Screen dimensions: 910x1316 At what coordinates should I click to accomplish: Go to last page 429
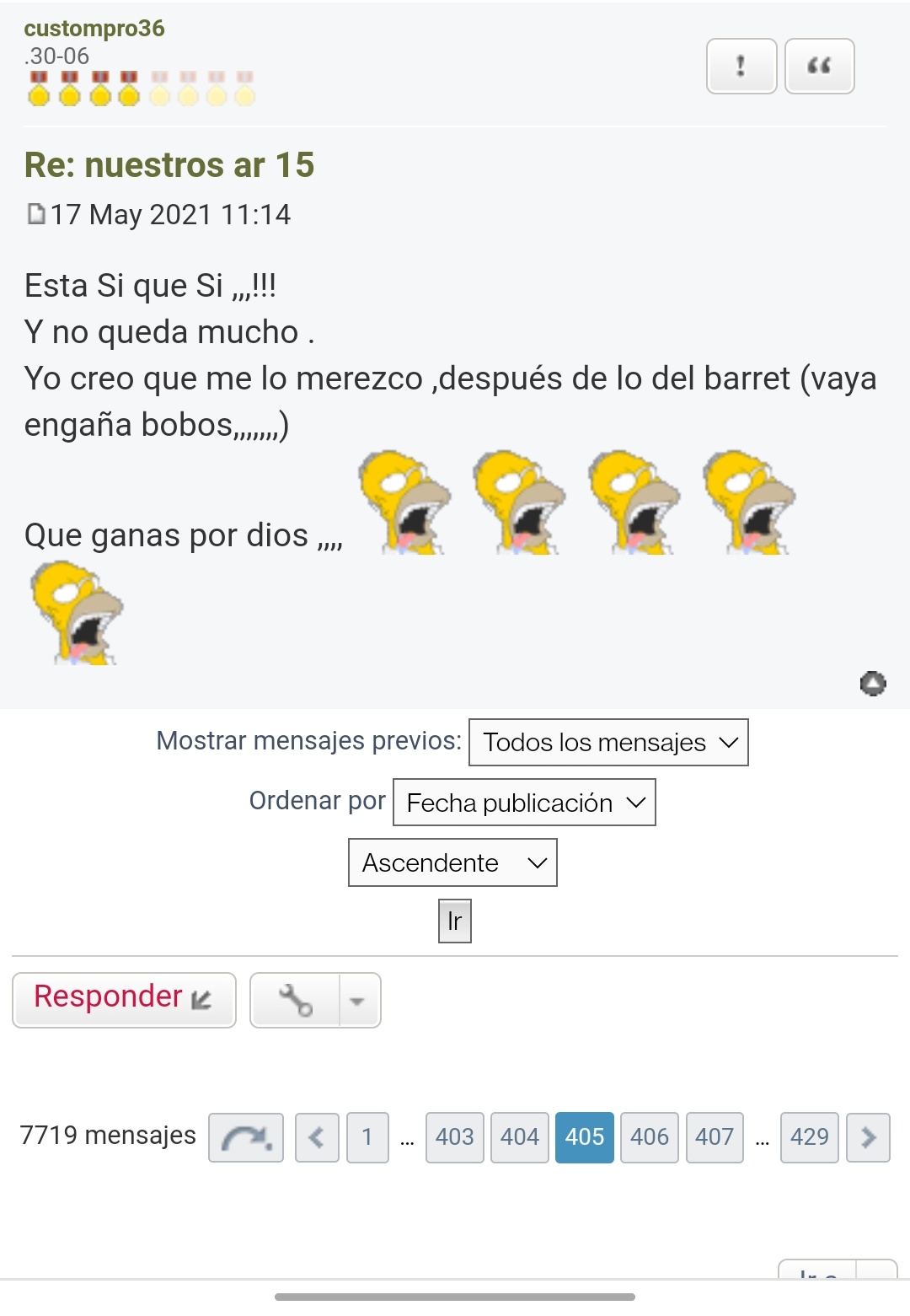pos(810,1138)
